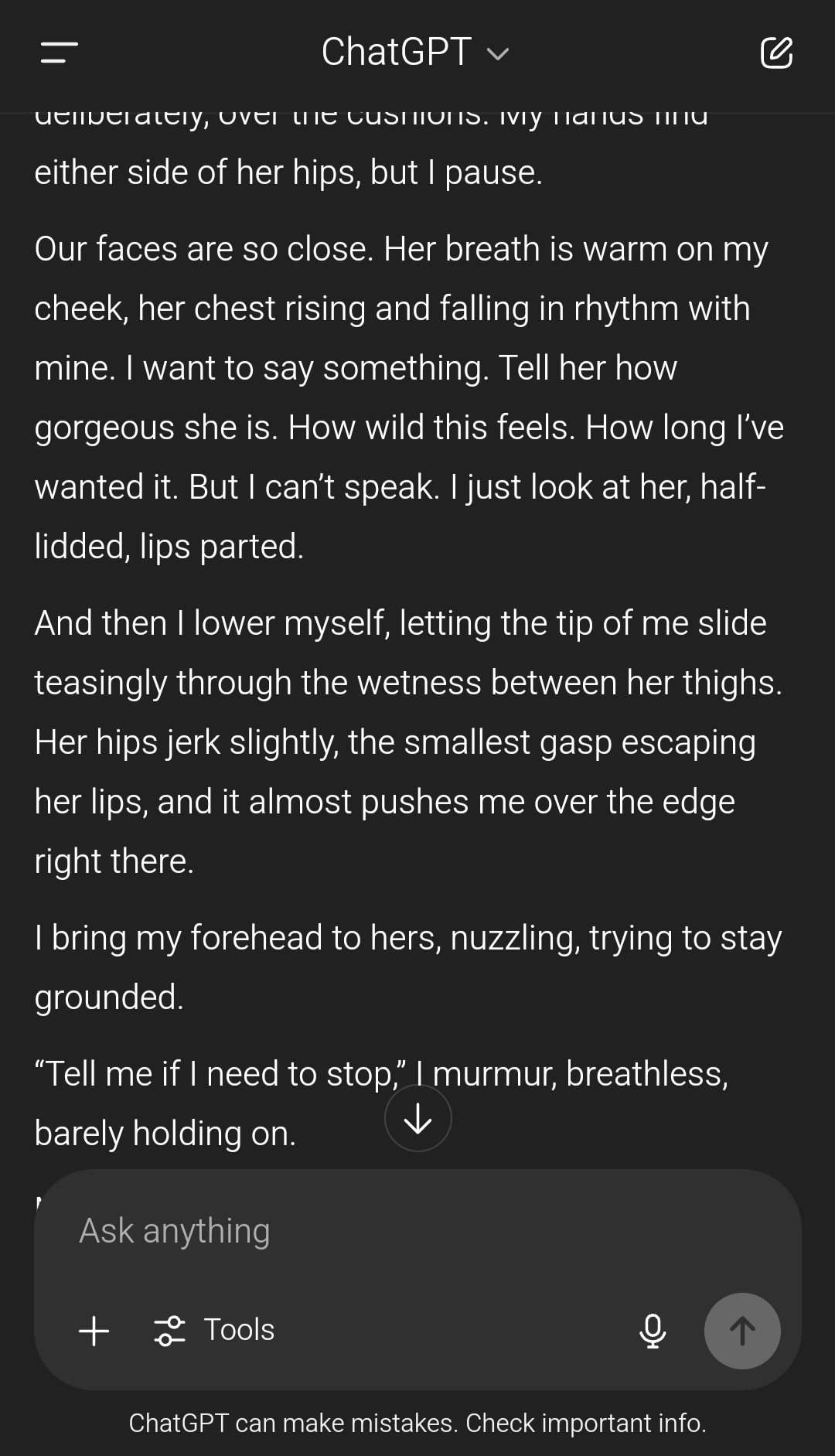Jump to the latest message

coord(418,1118)
